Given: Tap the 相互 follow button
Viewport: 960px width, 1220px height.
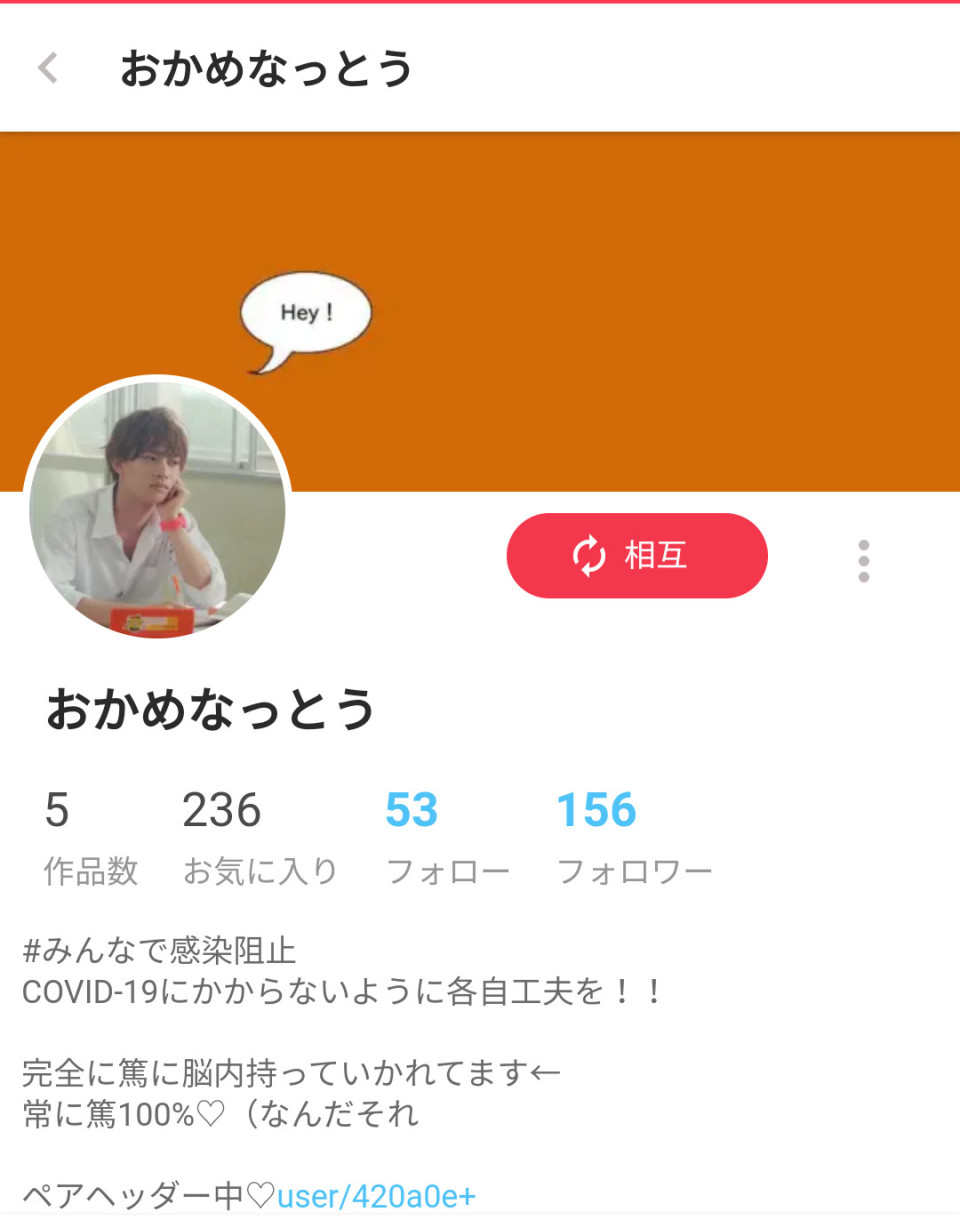Looking at the screenshot, I should (x=637, y=556).
